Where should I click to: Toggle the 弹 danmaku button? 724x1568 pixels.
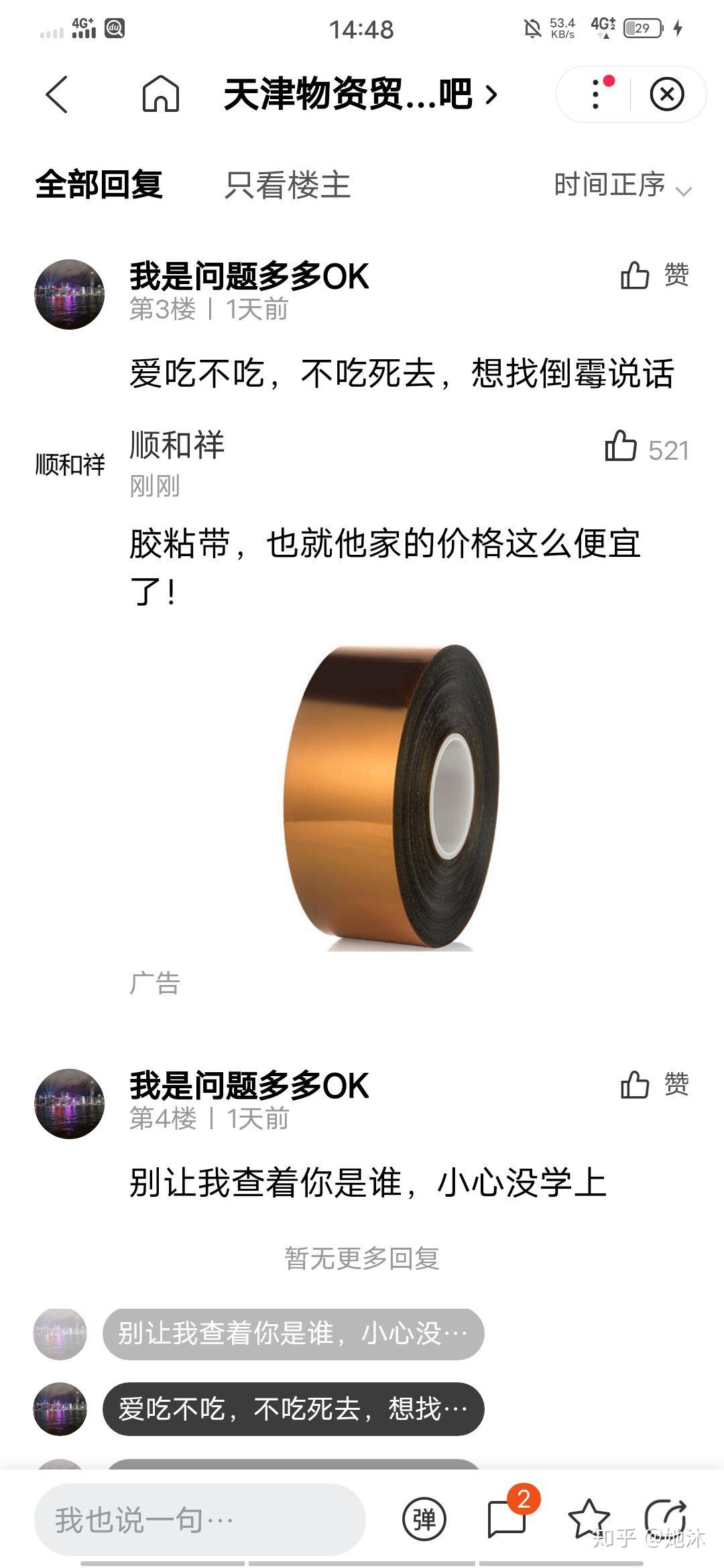[x=424, y=1519]
